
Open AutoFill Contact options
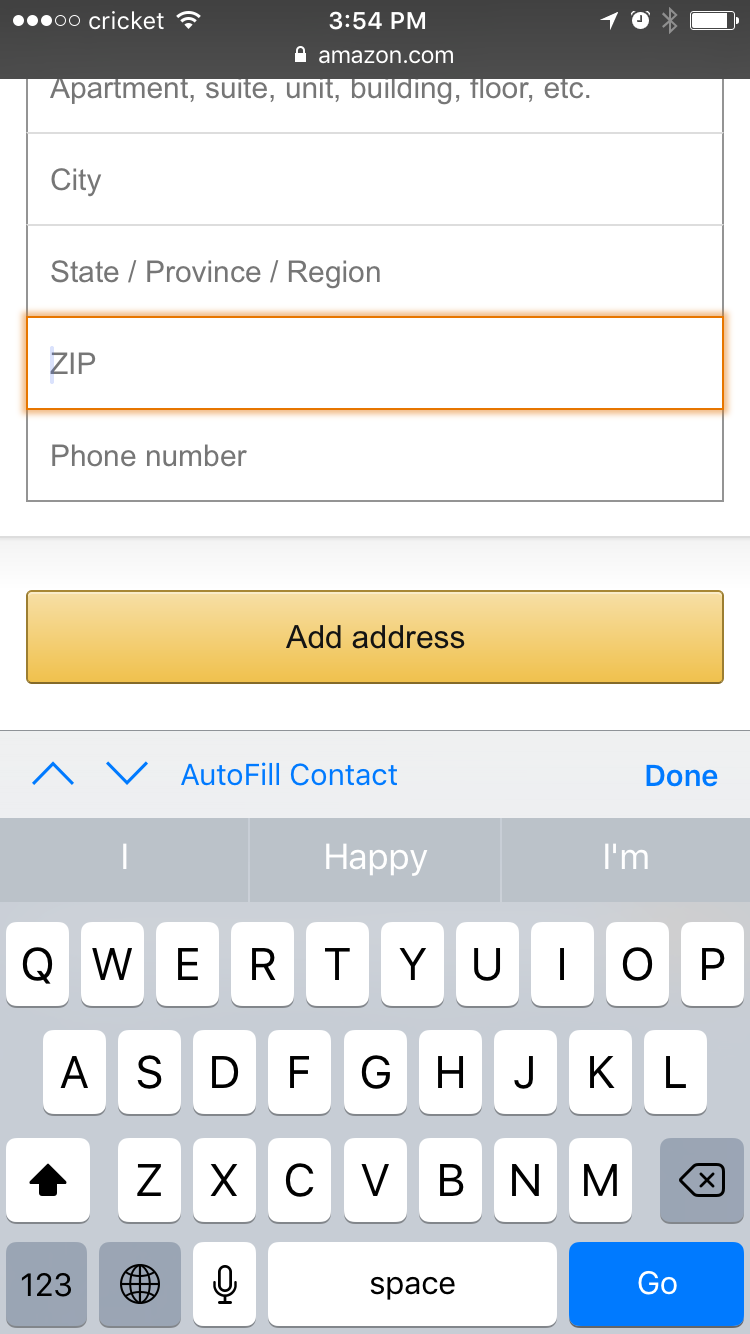pos(289,775)
